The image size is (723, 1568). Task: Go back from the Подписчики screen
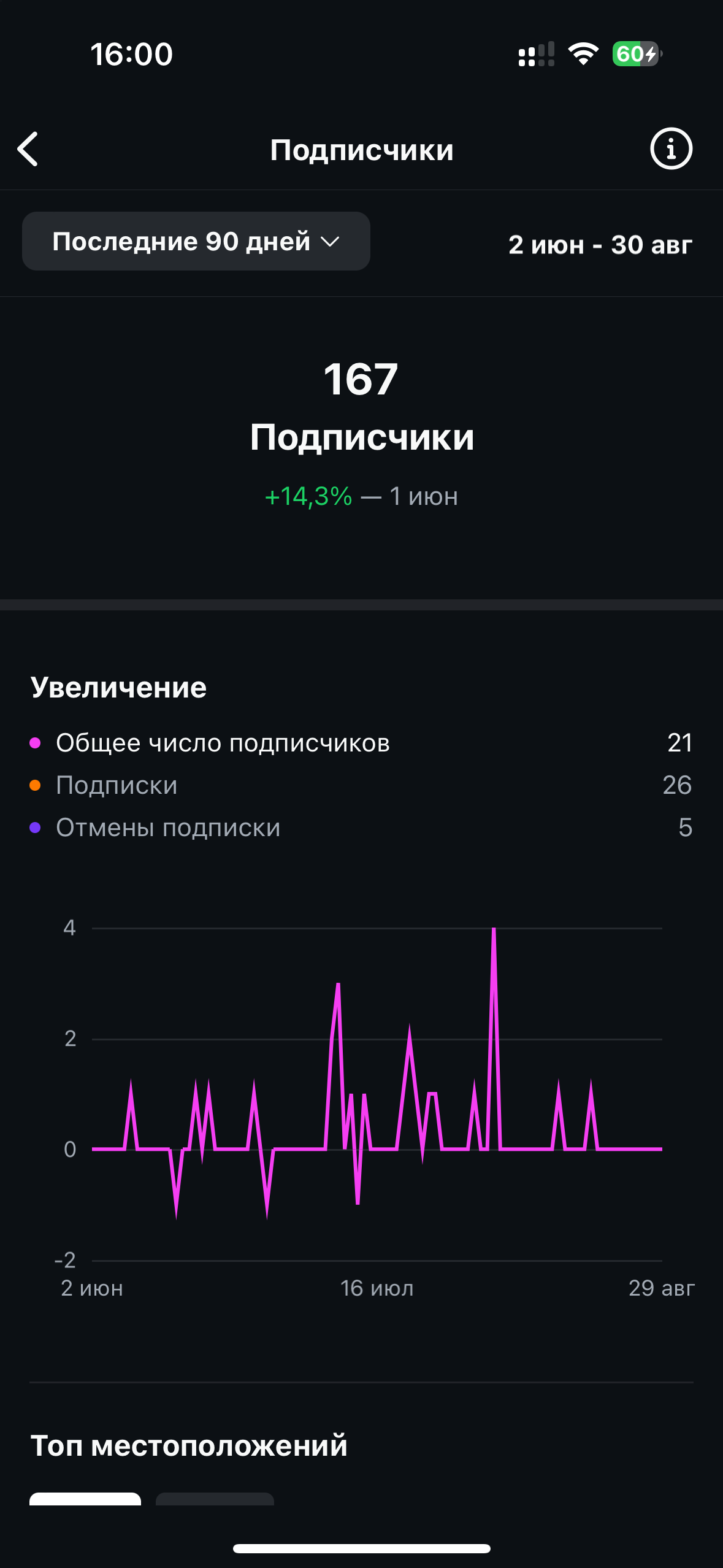click(x=28, y=149)
